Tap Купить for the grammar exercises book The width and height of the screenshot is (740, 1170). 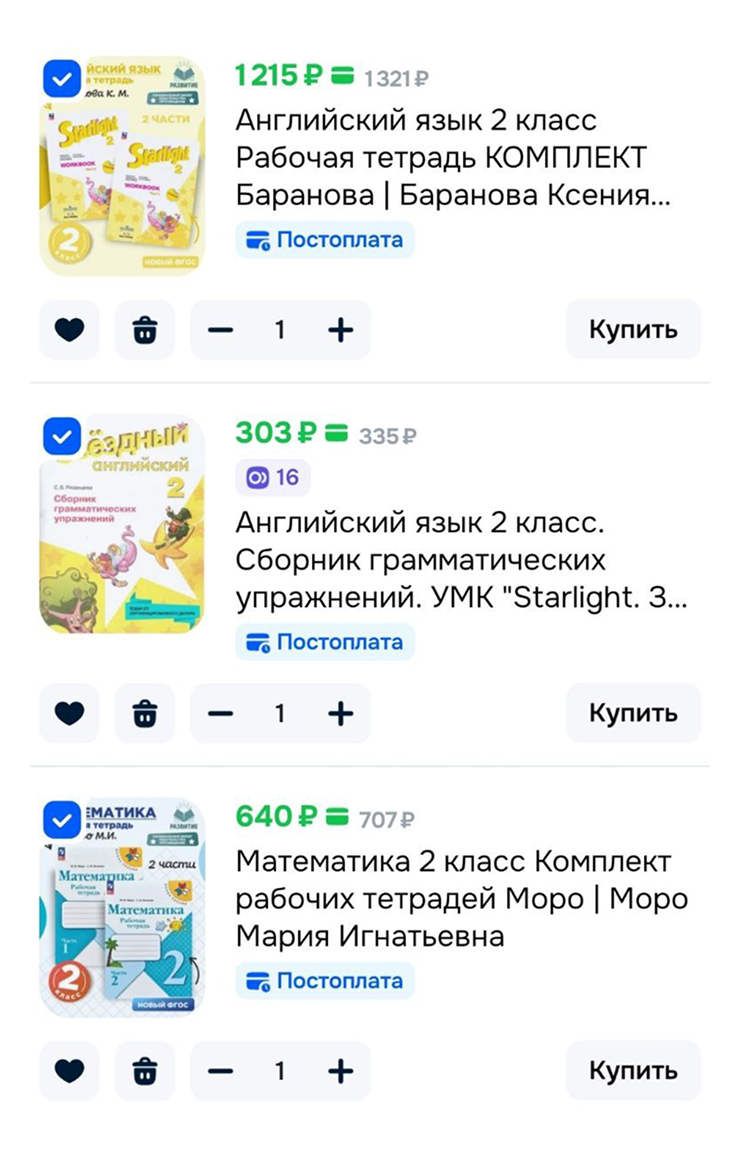click(x=633, y=713)
